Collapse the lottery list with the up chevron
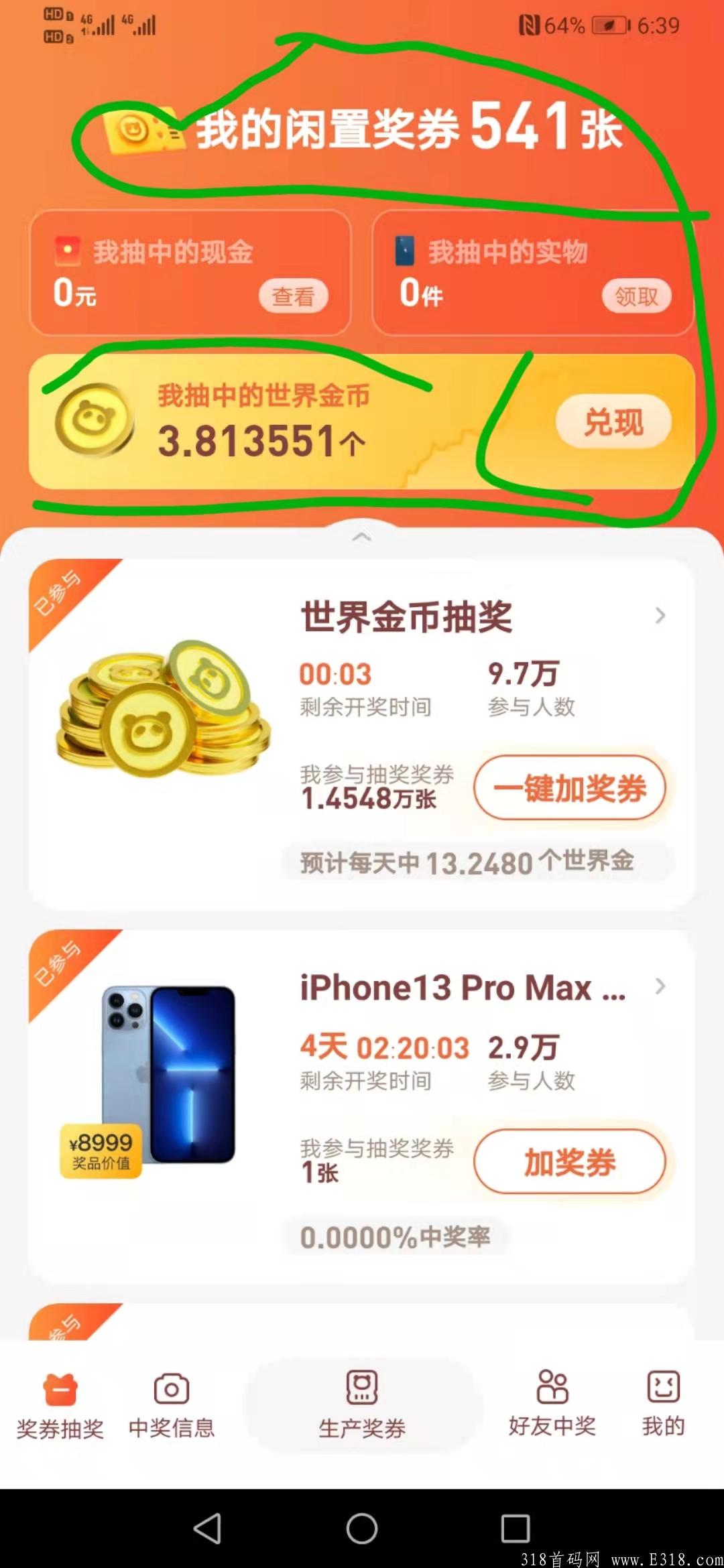This screenshot has width=724, height=1568. pyautogui.click(x=362, y=536)
